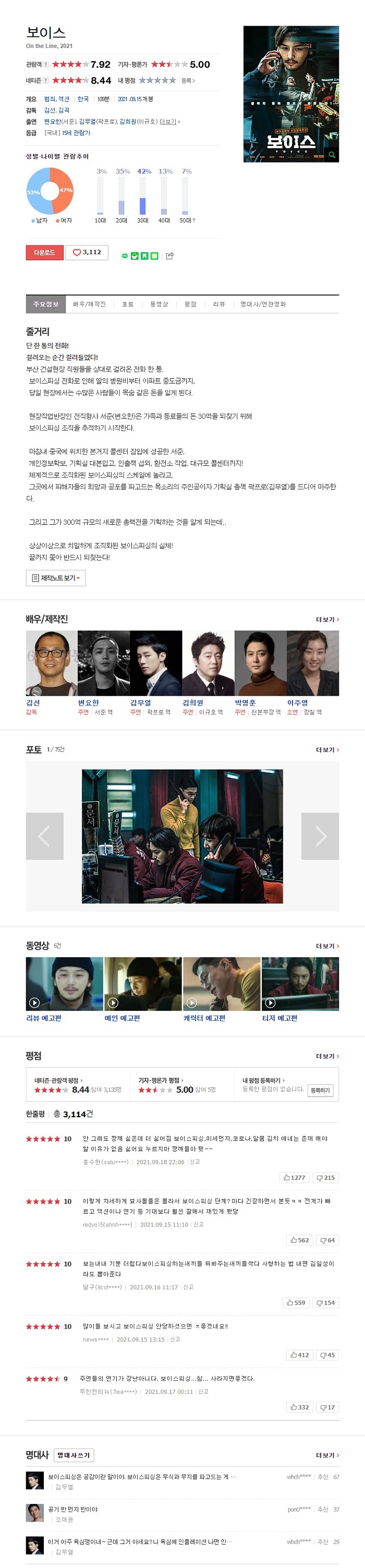
Task: Tap the red 다운로드 download button
Action: (x=44, y=252)
